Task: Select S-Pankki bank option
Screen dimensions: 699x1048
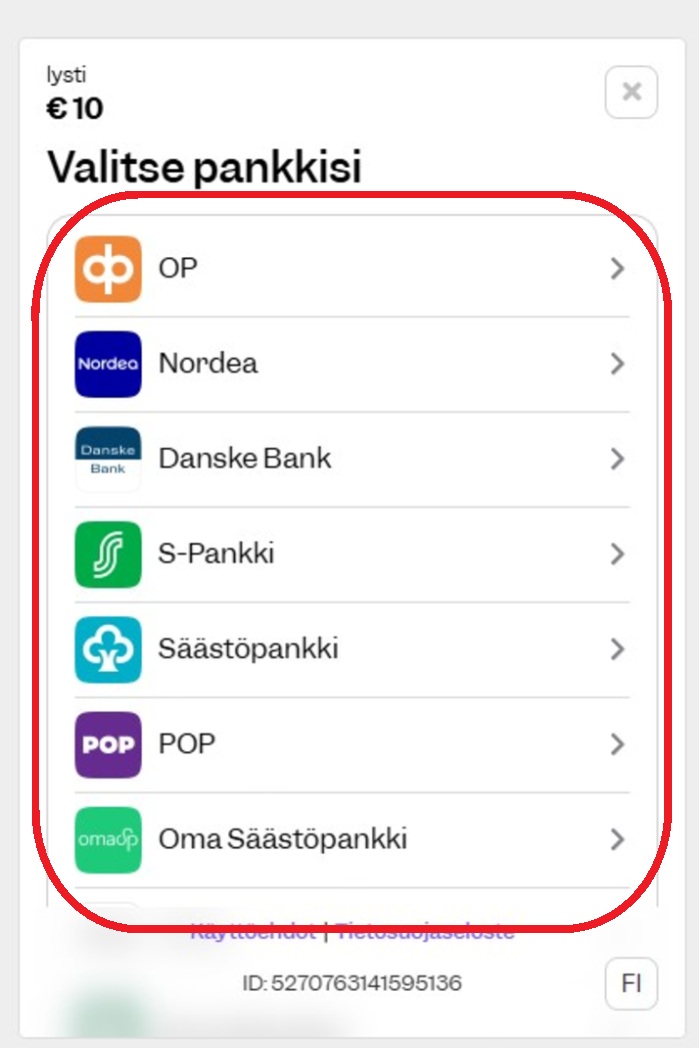Action: (352, 554)
